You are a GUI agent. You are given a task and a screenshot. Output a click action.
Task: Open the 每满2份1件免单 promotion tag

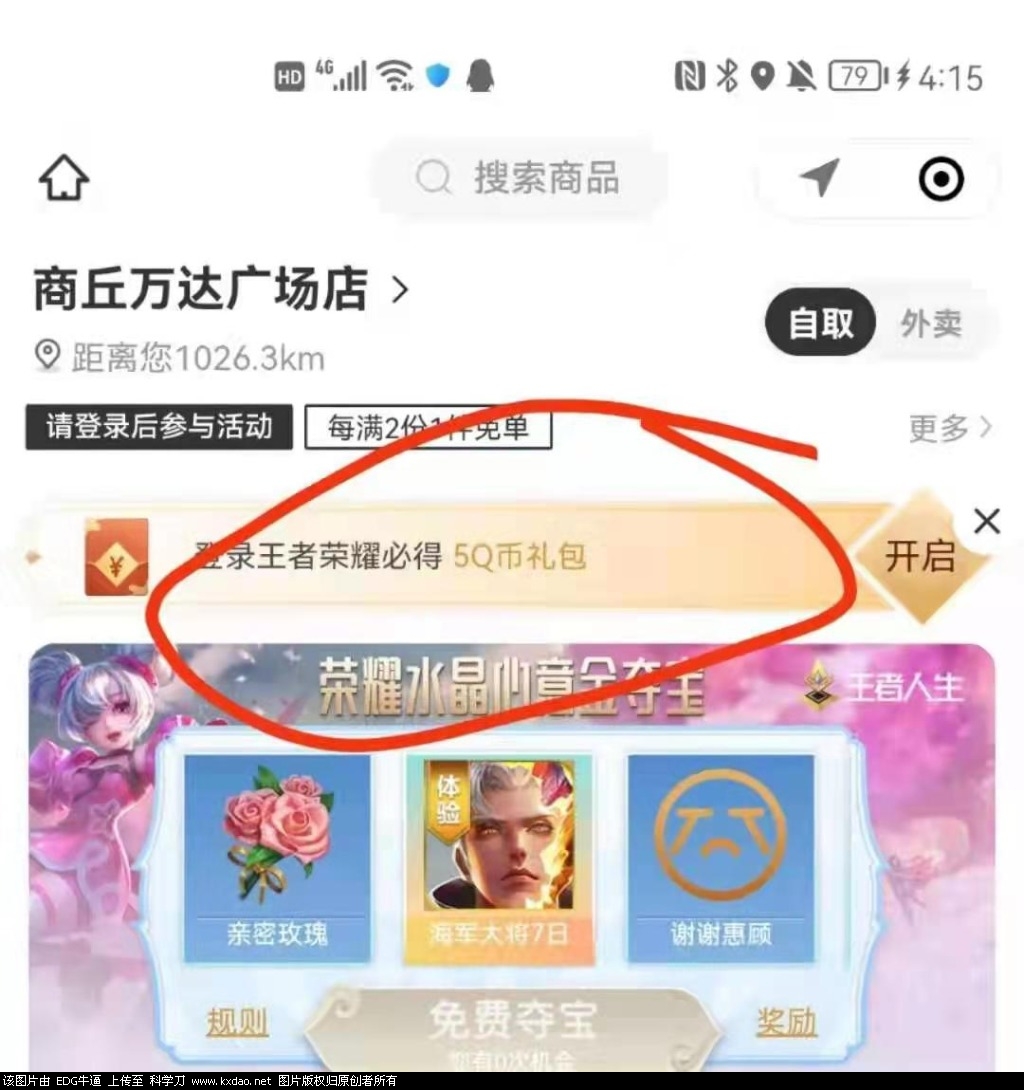tap(428, 428)
